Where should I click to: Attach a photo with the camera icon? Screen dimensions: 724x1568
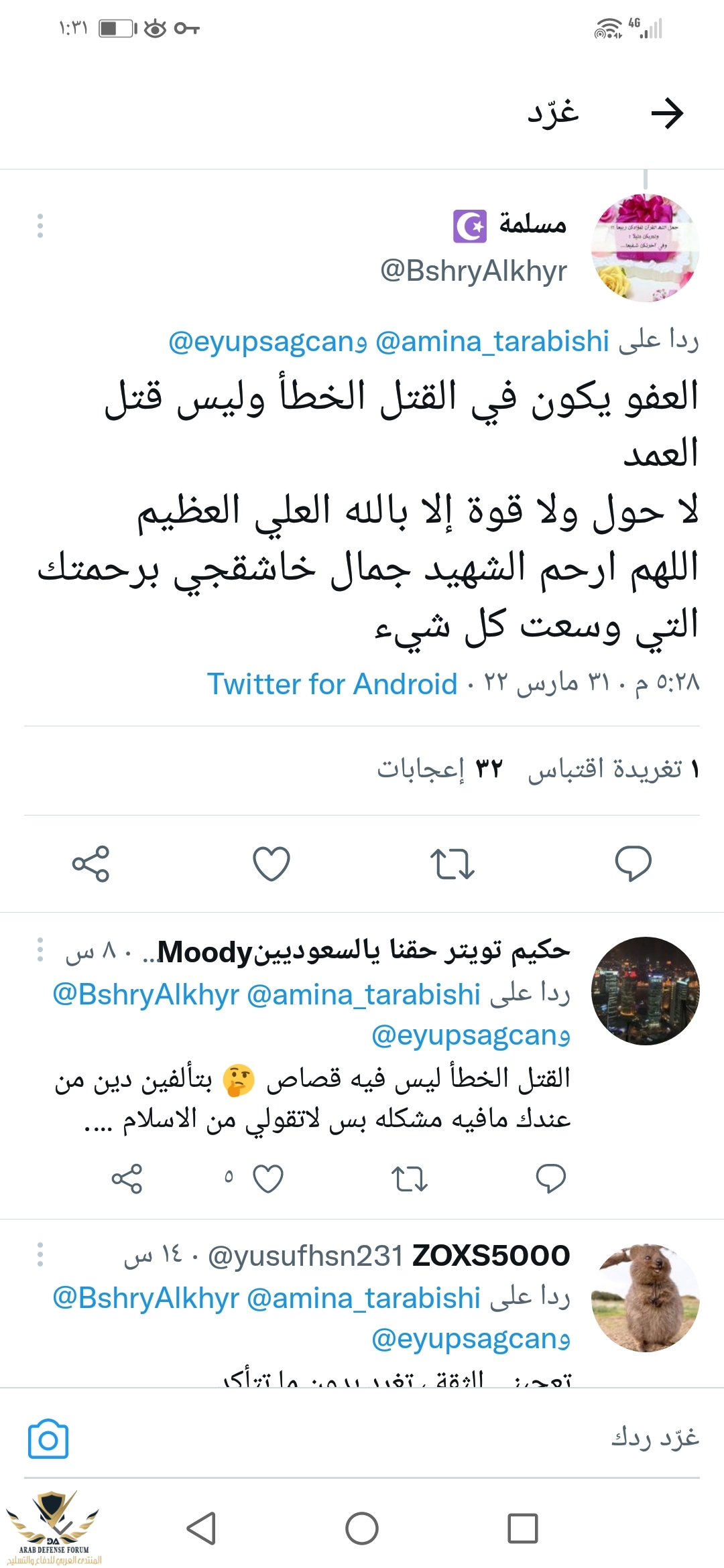(48, 1438)
